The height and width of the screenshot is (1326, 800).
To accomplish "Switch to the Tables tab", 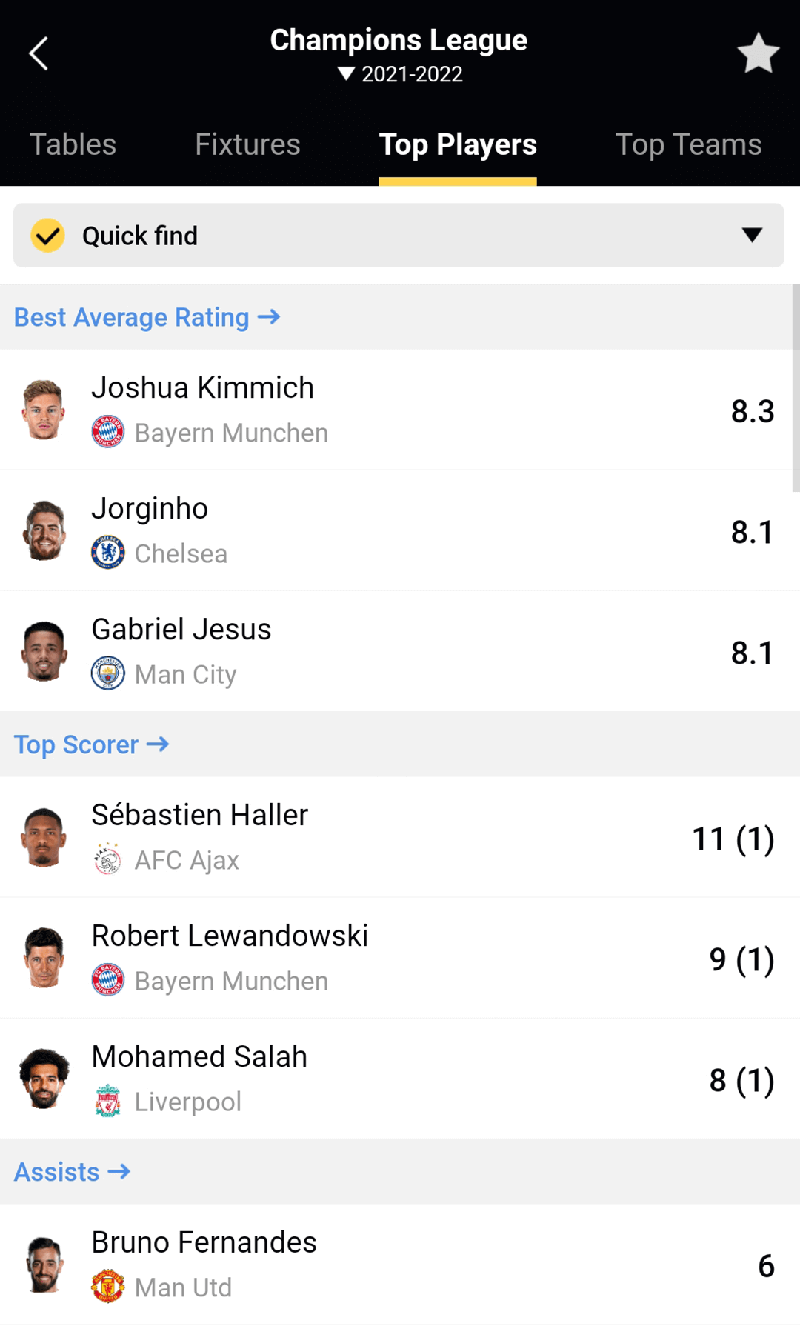I will (x=73, y=145).
